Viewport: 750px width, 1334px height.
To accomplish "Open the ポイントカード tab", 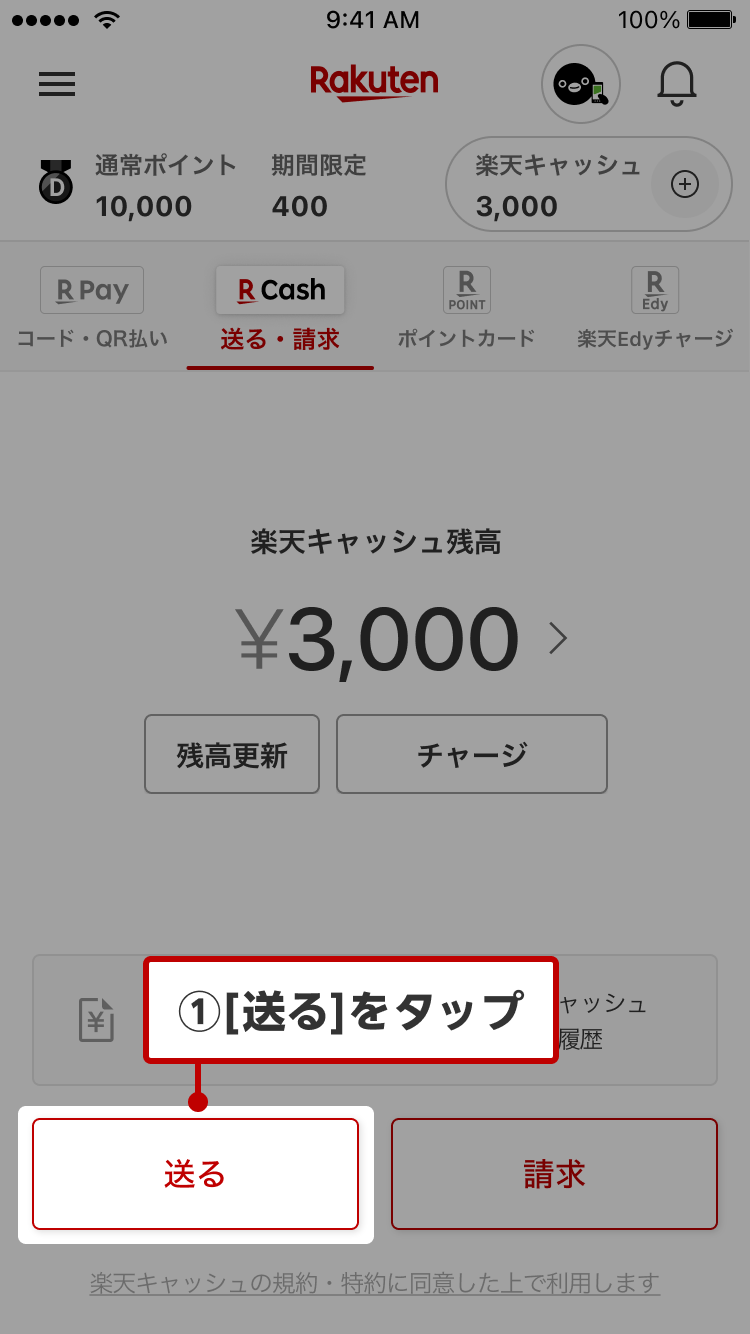I will [x=466, y=340].
